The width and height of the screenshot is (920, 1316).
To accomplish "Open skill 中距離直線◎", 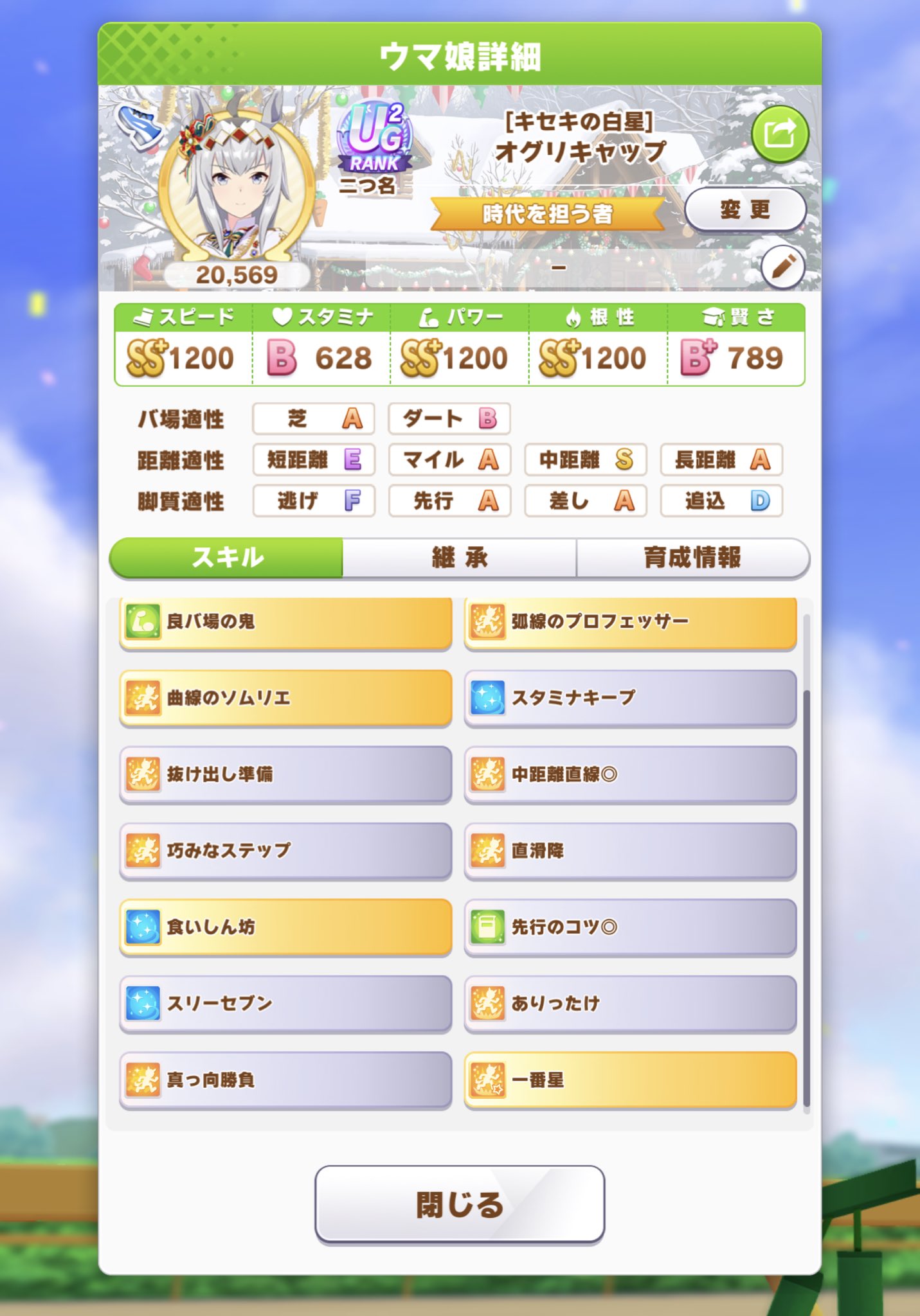I will tap(630, 774).
